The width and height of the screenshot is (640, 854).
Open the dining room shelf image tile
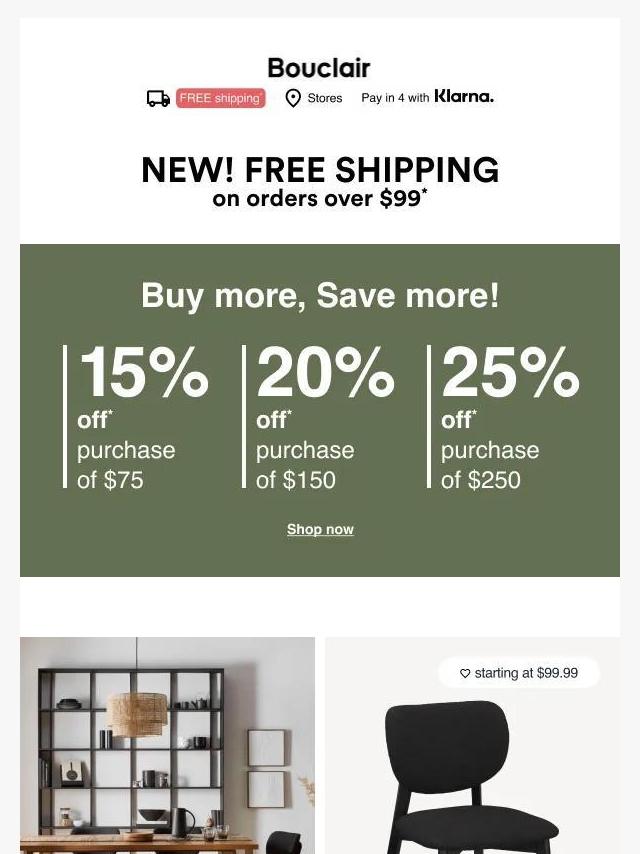167,745
